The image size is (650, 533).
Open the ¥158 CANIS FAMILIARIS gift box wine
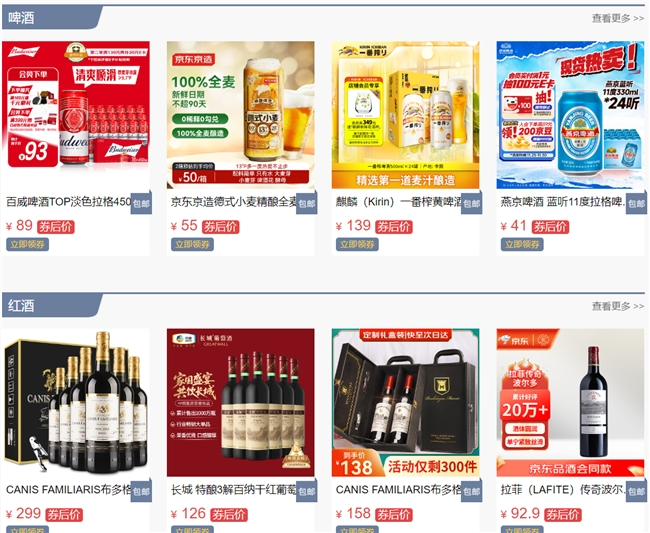[x=405, y=402]
